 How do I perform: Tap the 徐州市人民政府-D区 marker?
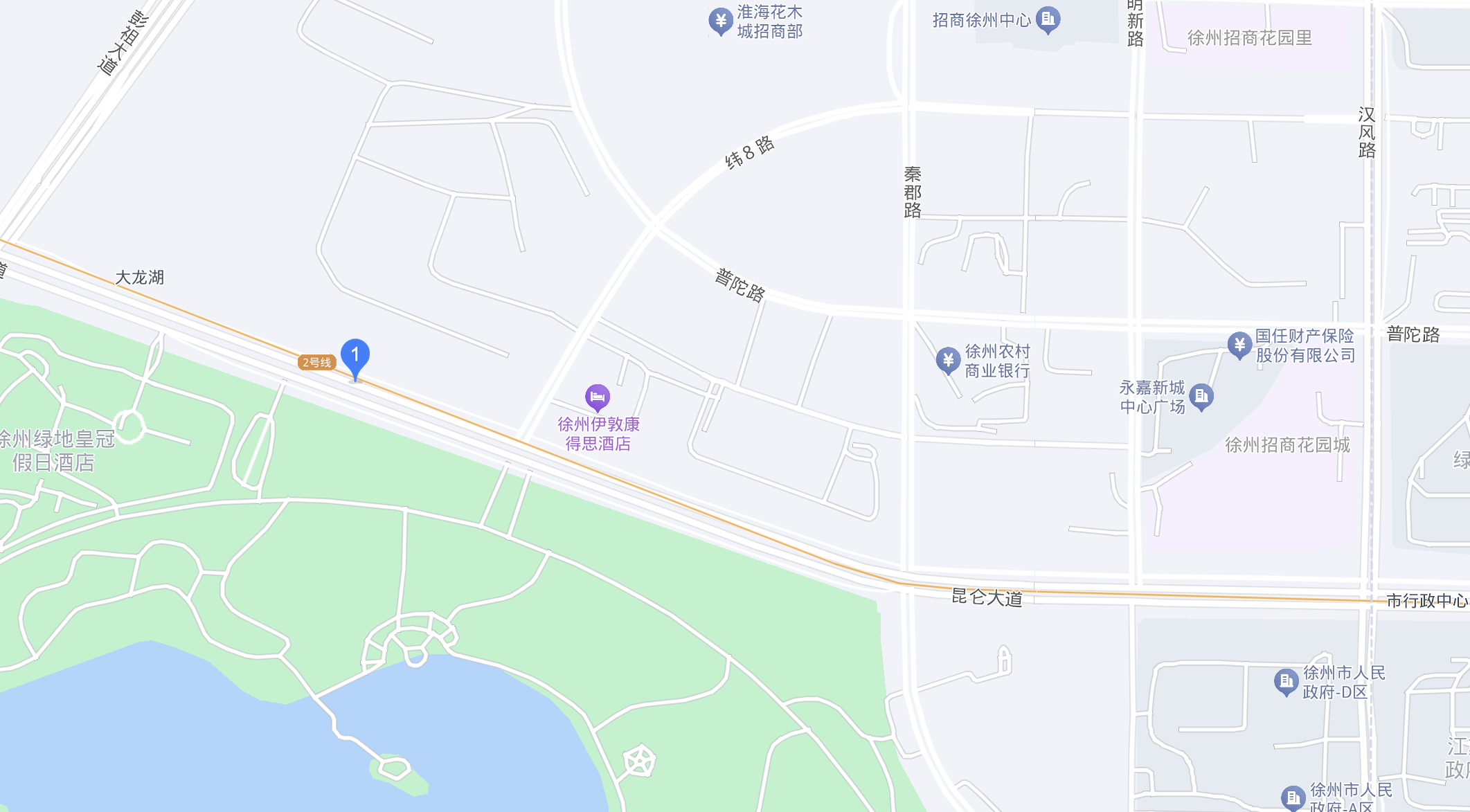[1286, 681]
